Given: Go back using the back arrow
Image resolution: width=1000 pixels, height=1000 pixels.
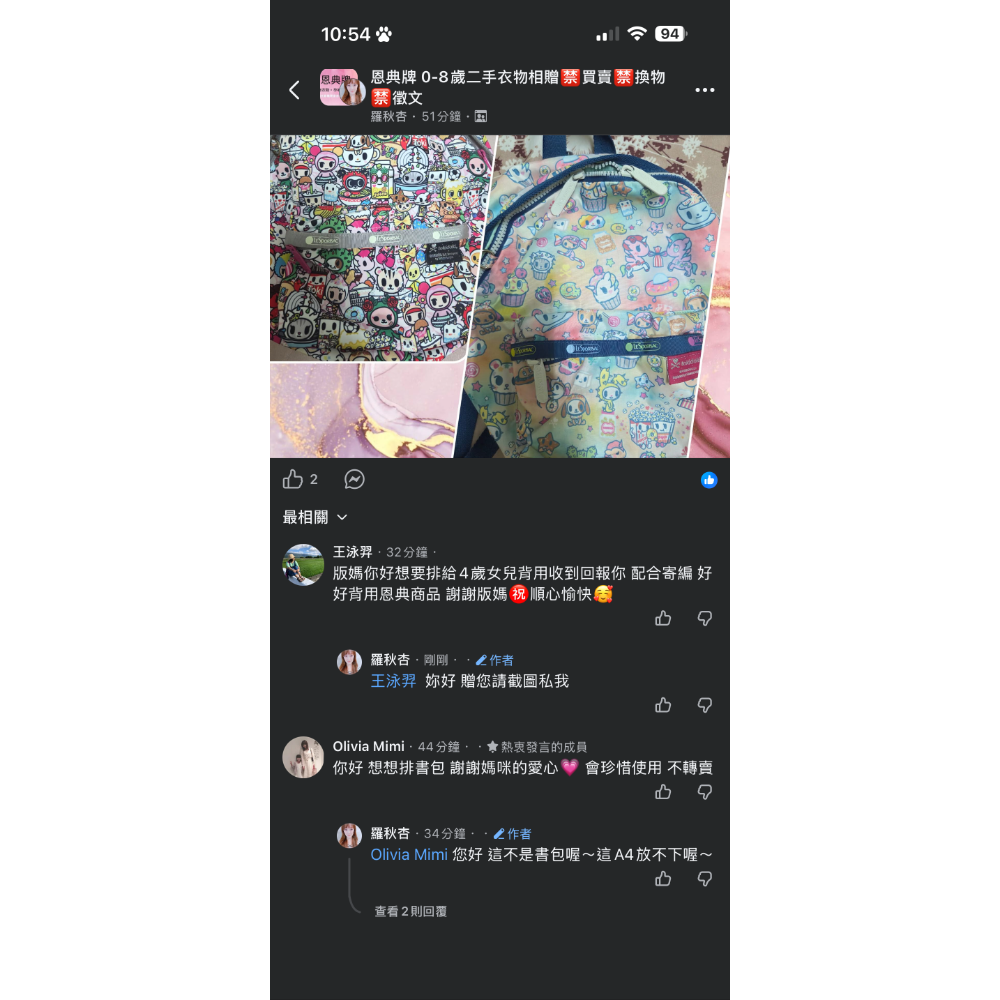Looking at the screenshot, I should (294, 90).
